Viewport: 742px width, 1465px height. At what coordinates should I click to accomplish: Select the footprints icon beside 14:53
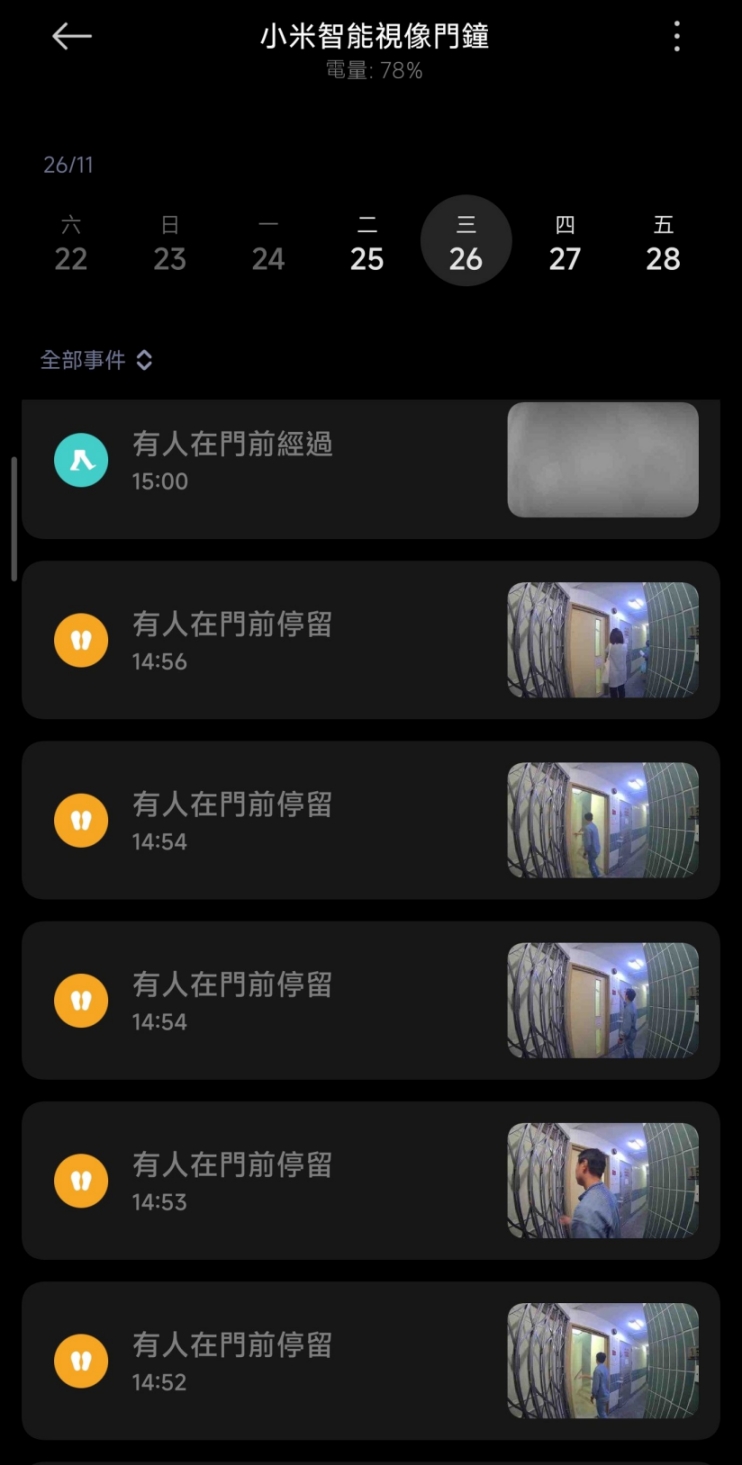[x=80, y=1180]
